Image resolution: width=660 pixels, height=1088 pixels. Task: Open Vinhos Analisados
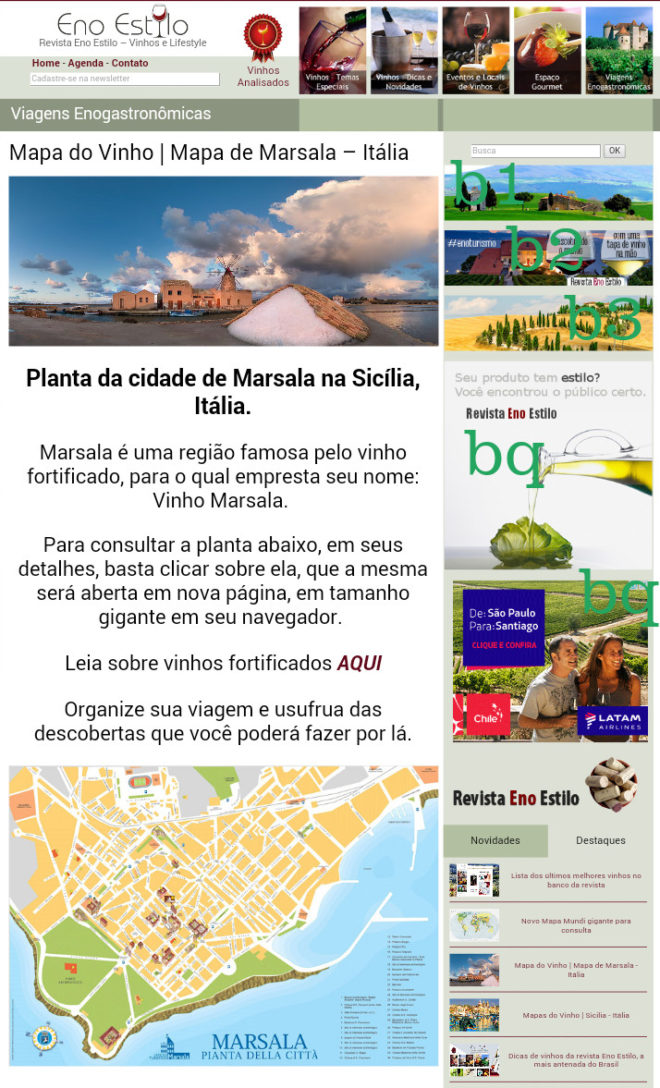tap(263, 51)
